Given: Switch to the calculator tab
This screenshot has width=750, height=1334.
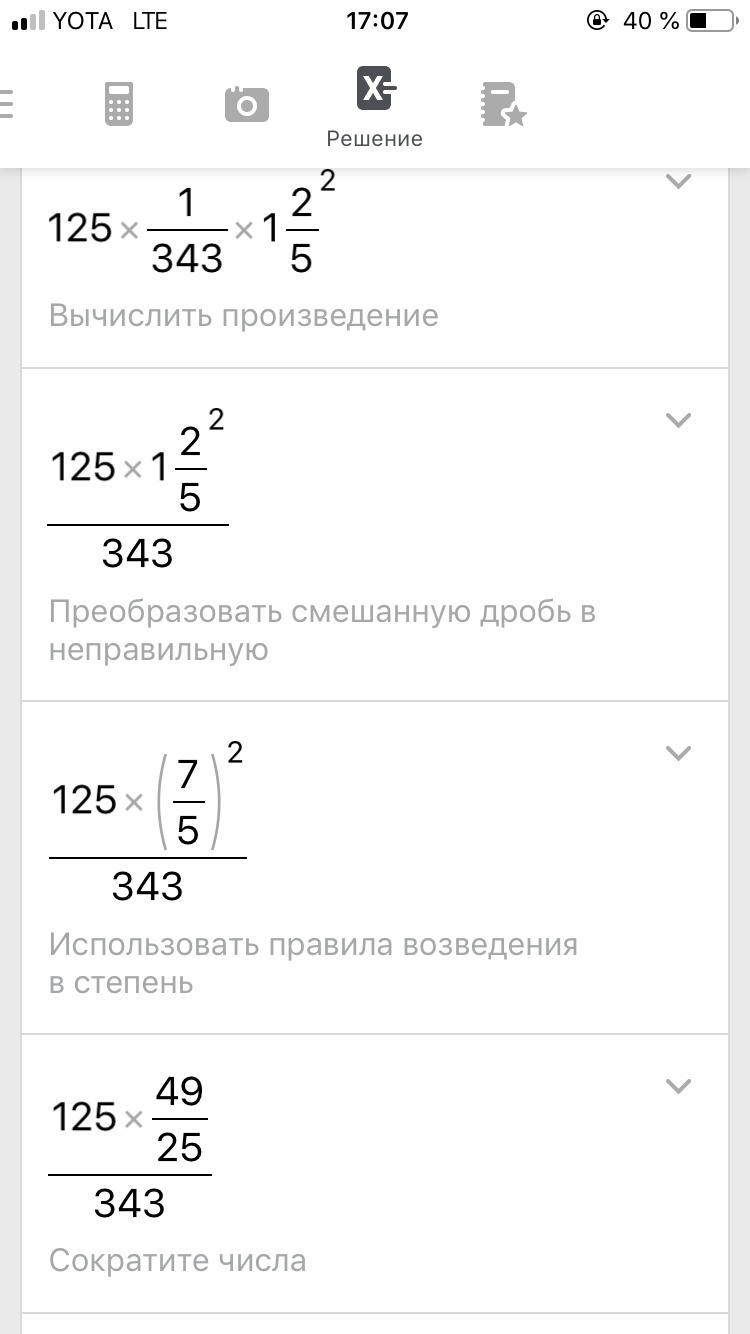Looking at the screenshot, I should [119, 103].
